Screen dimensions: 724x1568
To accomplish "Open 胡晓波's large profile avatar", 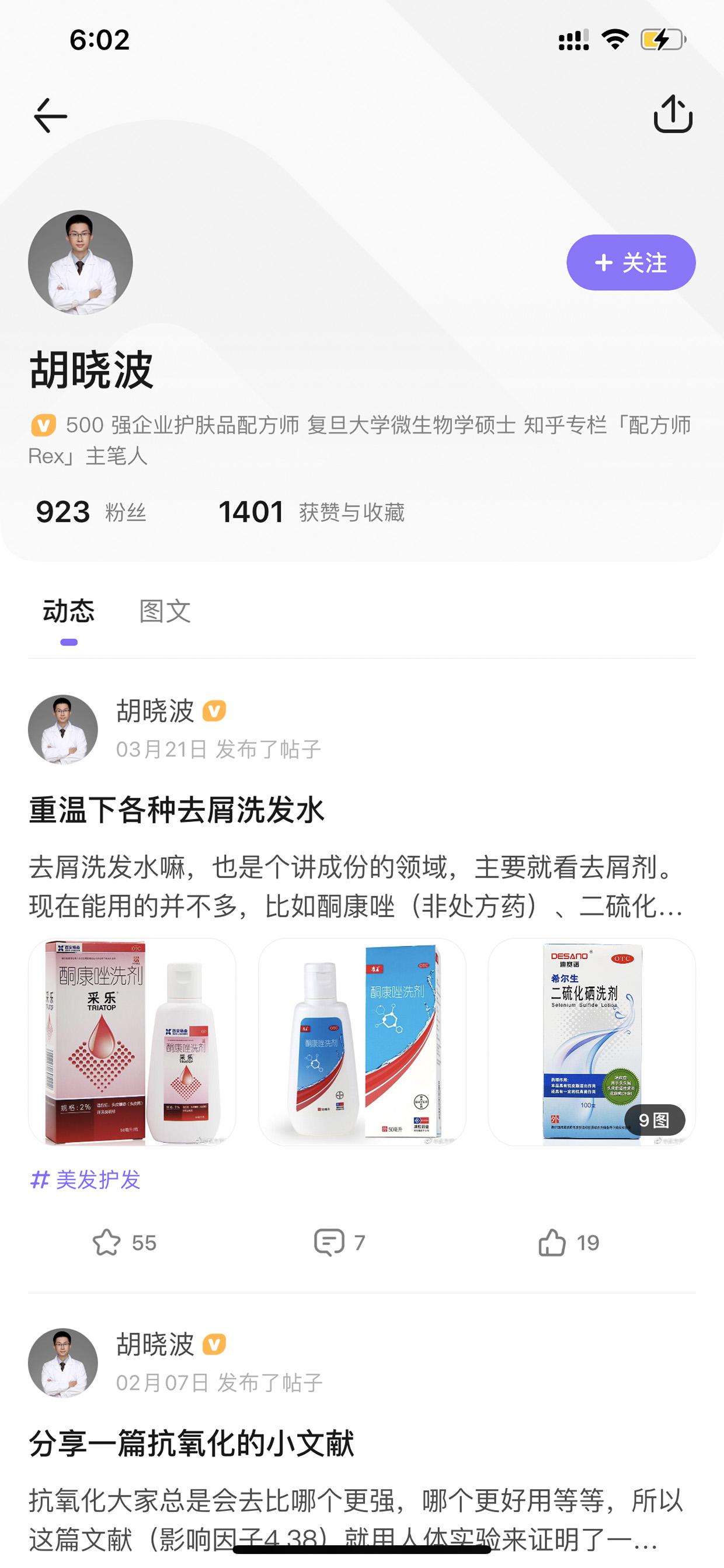I will tap(81, 262).
